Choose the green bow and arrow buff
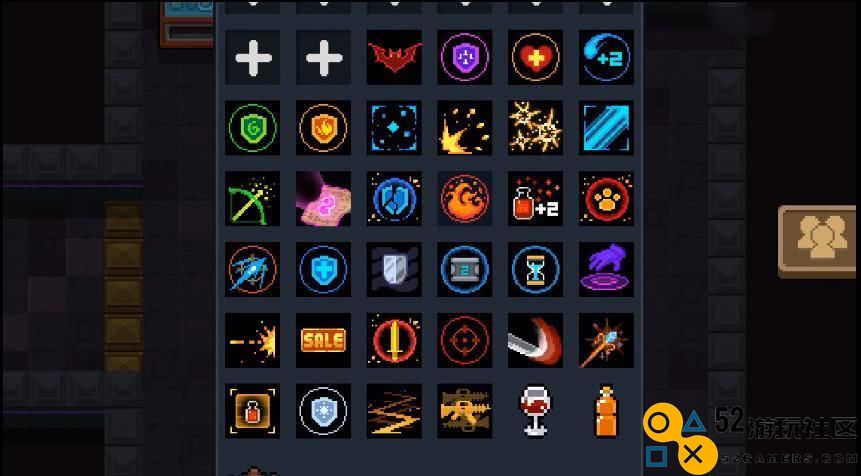 [x=253, y=199]
